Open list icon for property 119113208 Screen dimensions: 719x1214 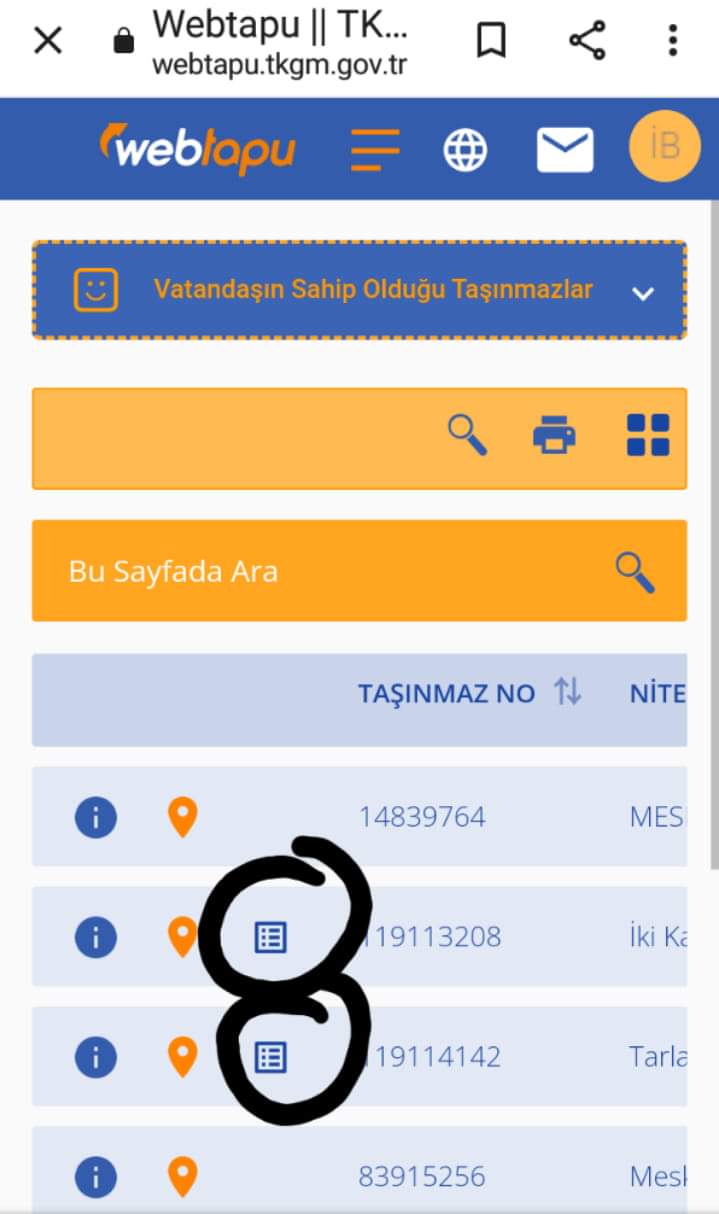click(270, 937)
